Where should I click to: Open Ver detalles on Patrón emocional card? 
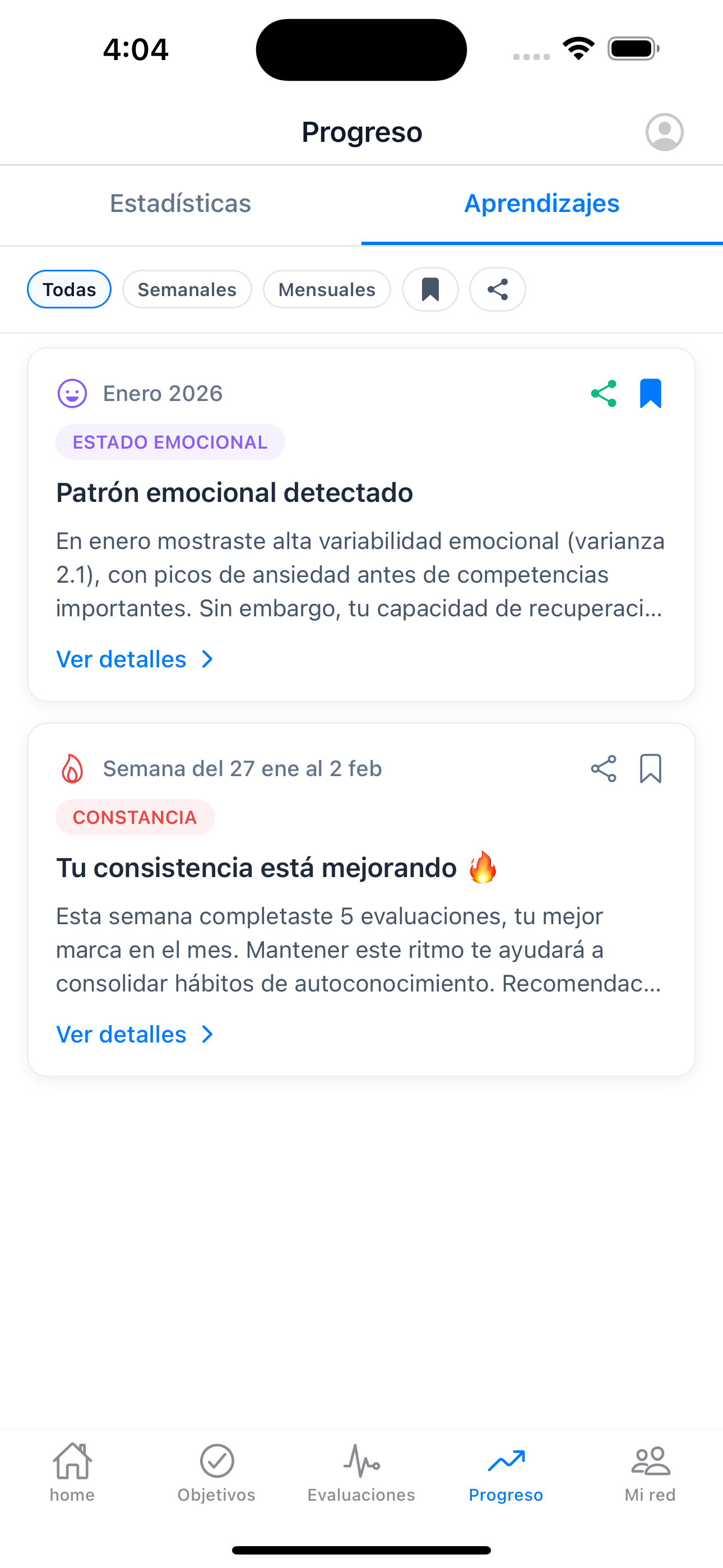coord(122,658)
